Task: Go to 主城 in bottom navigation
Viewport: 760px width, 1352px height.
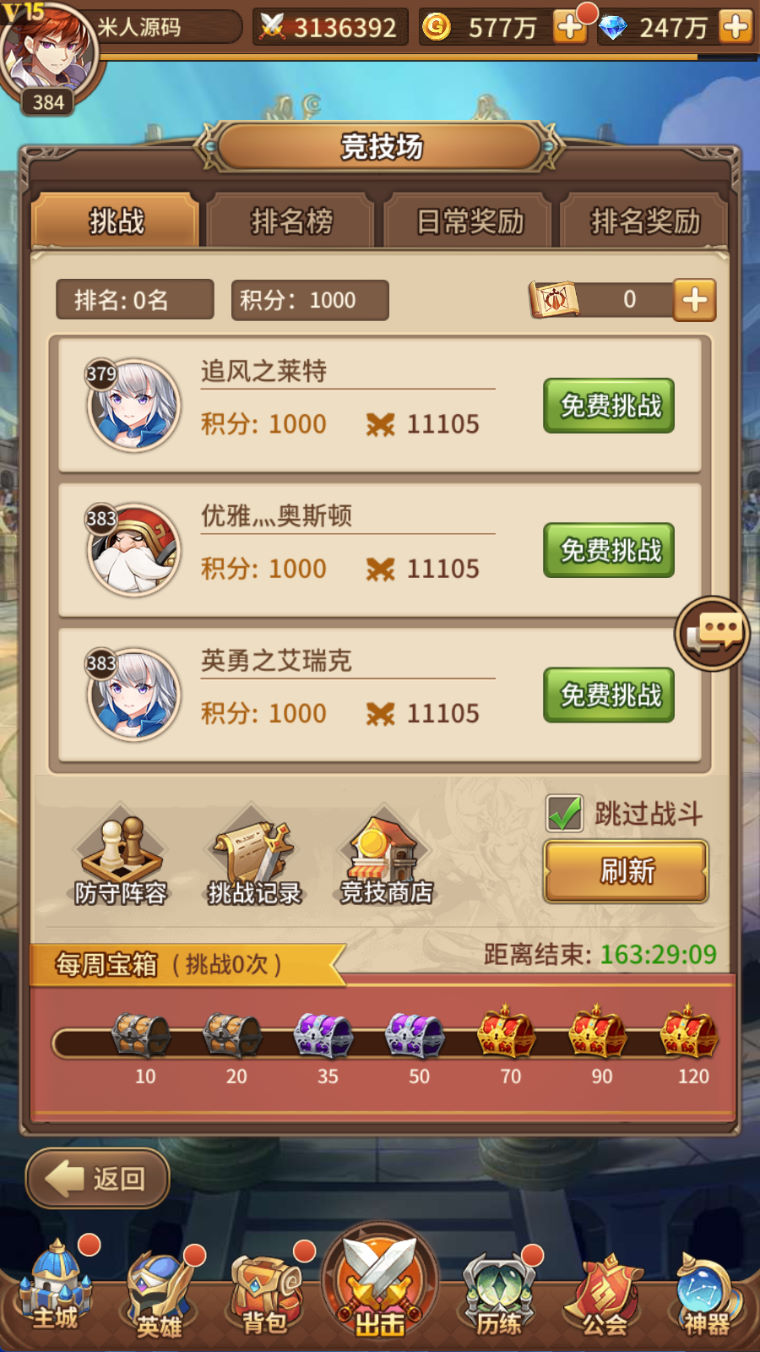Action: 55,1288
